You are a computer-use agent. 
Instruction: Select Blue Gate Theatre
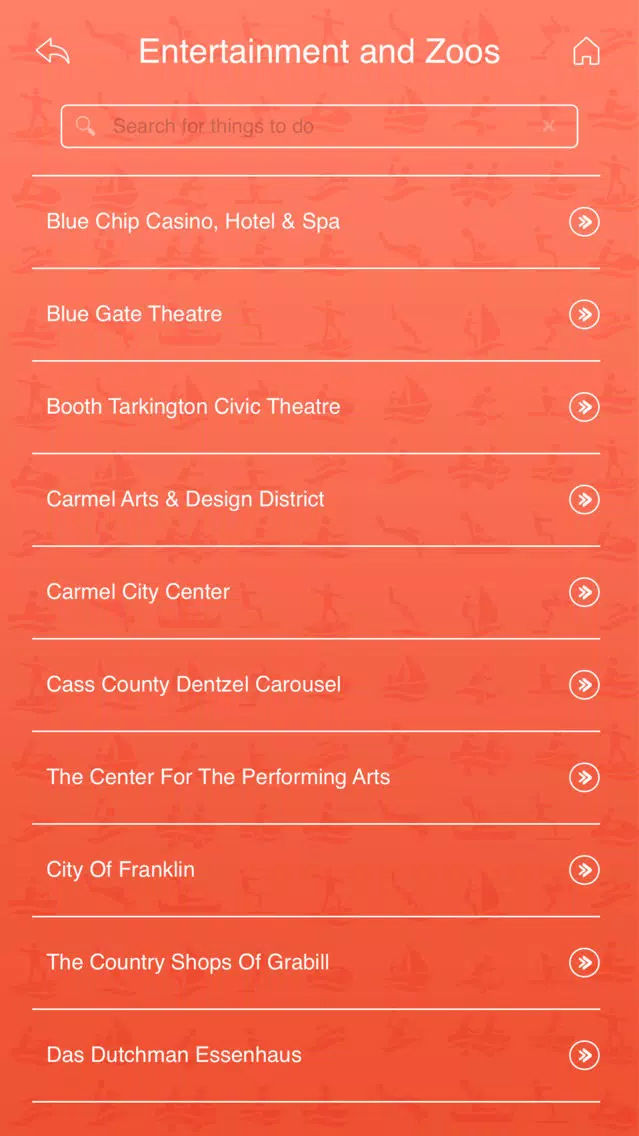pyautogui.click(x=316, y=314)
